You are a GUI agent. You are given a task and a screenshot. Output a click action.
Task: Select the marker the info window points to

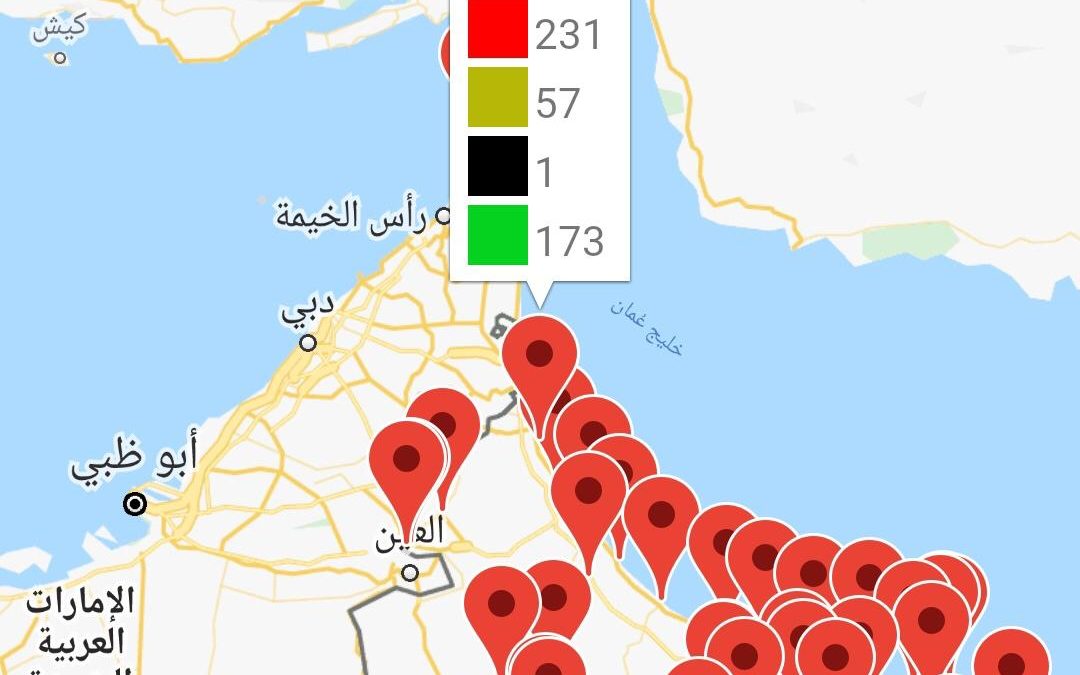540,354
